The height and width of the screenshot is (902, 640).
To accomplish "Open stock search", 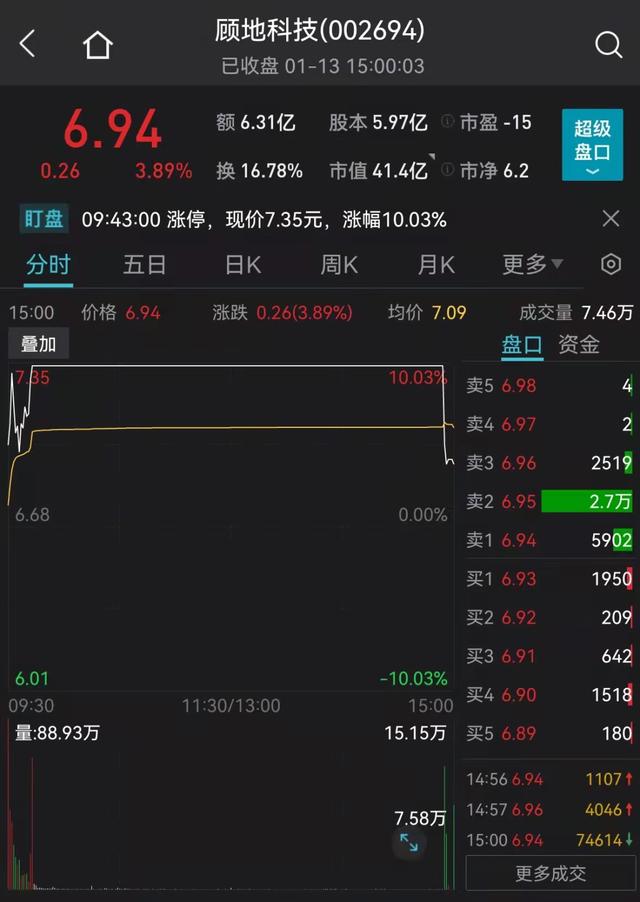I will click(608, 44).
